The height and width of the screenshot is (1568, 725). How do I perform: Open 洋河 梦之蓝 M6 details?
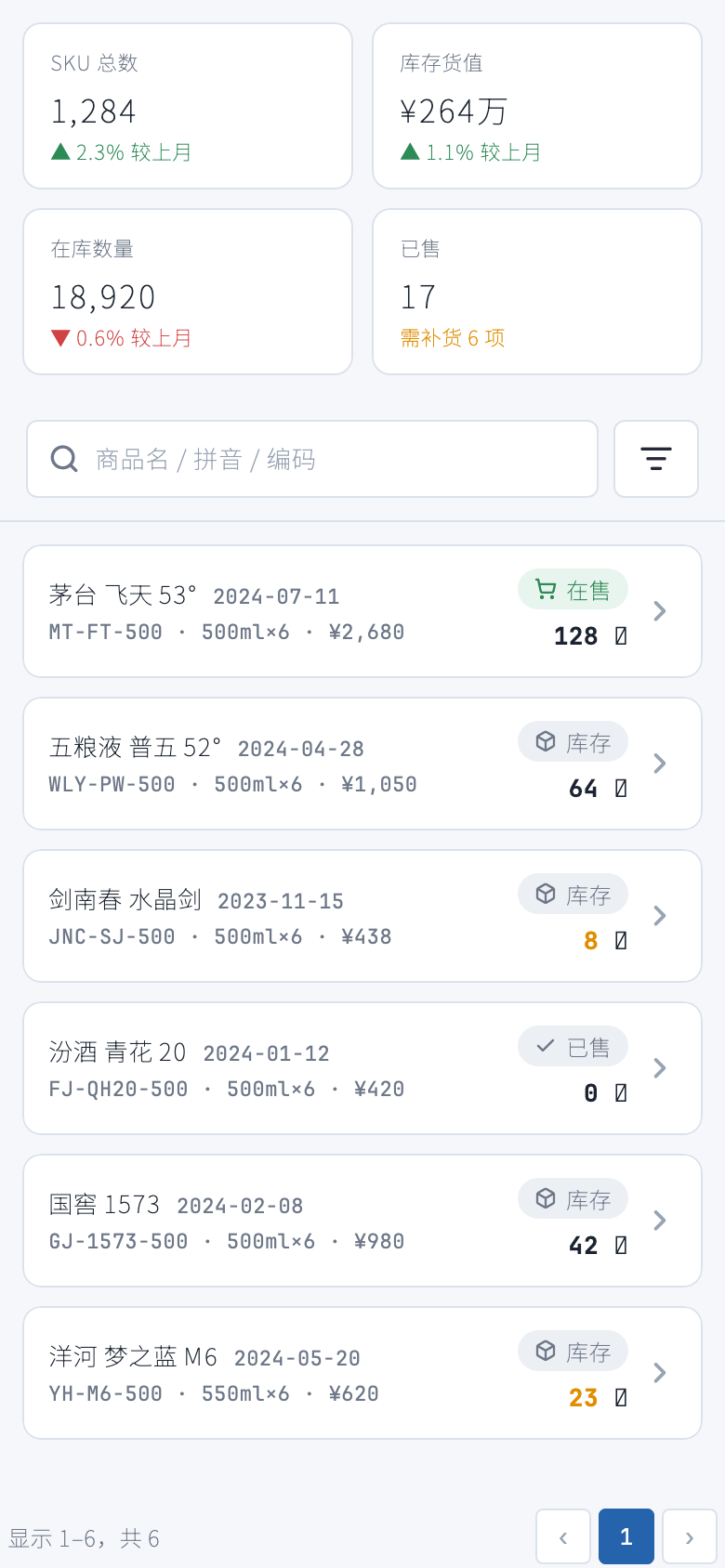click(x=362, y=1373)
